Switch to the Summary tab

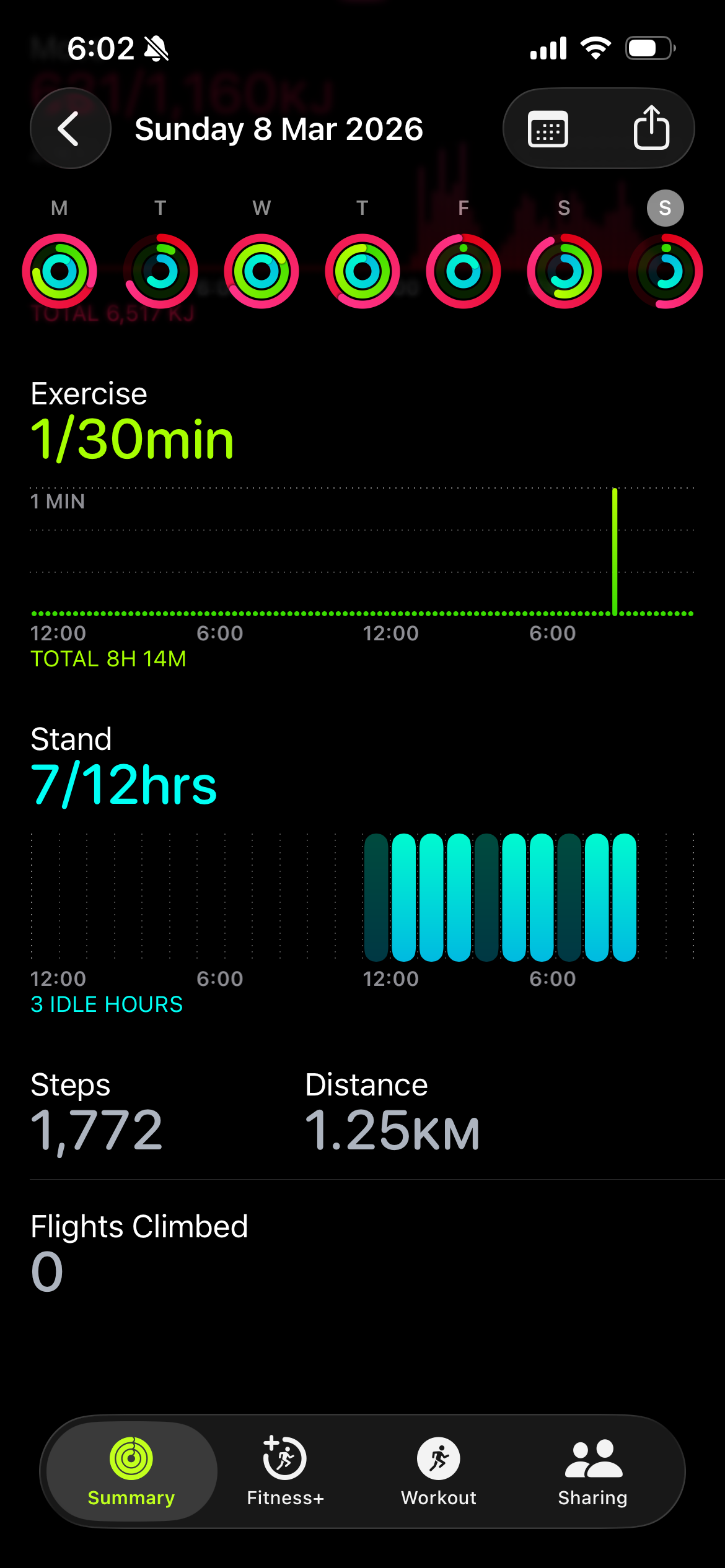coord(131,1471)
